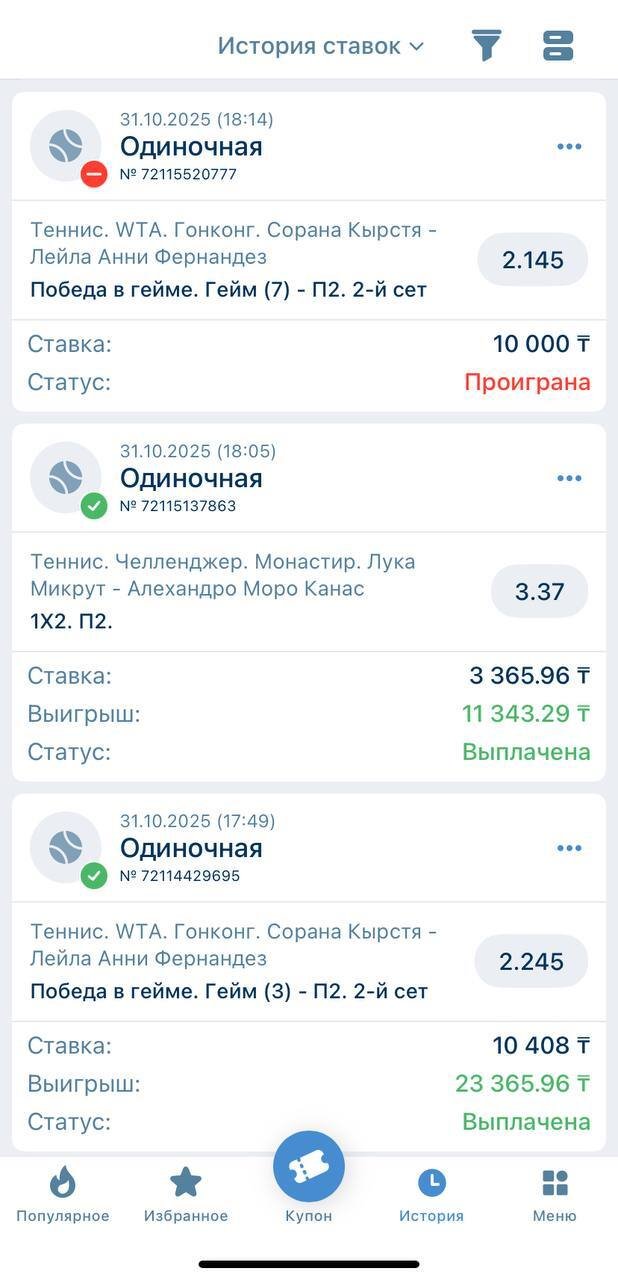
Task: Open options for bet № 72115137863
Action: 569,478
